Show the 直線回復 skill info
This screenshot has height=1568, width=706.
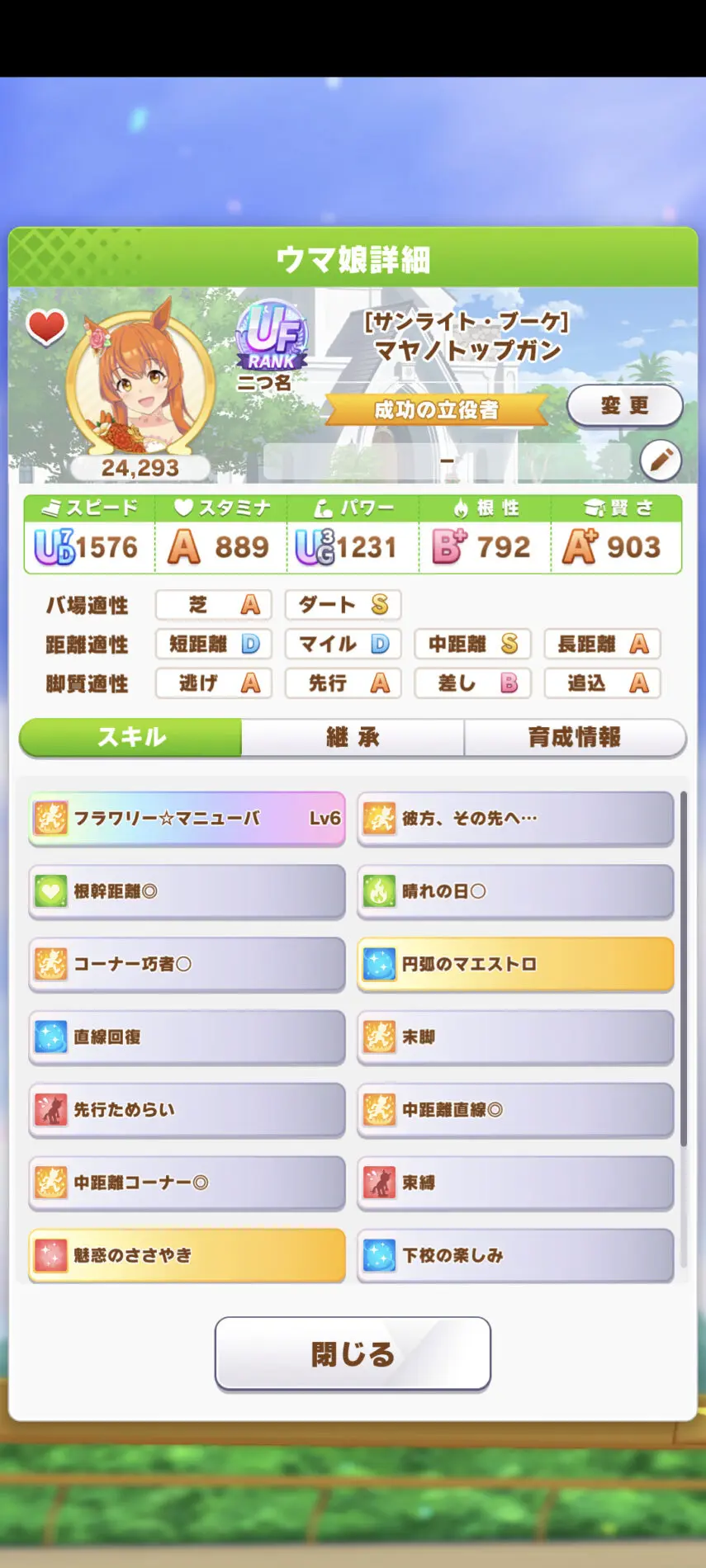[187, 1037]
